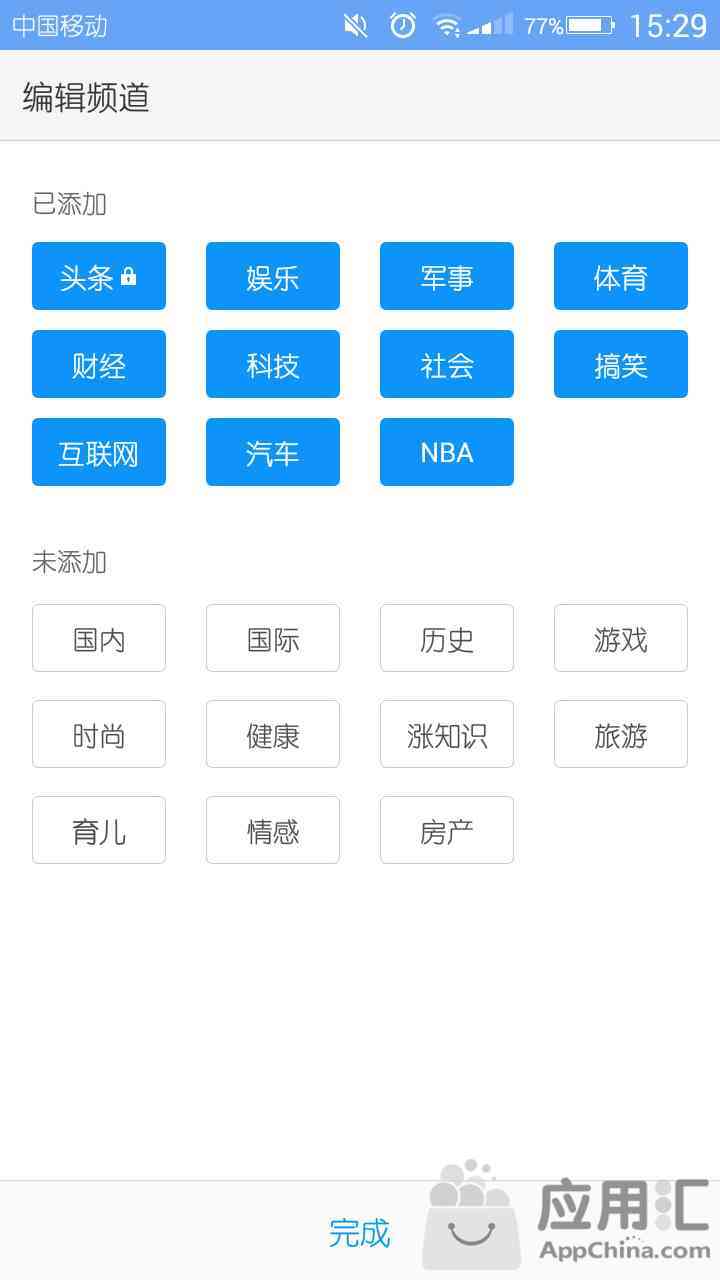Add the 旅游 channel

tap(621, 734)
